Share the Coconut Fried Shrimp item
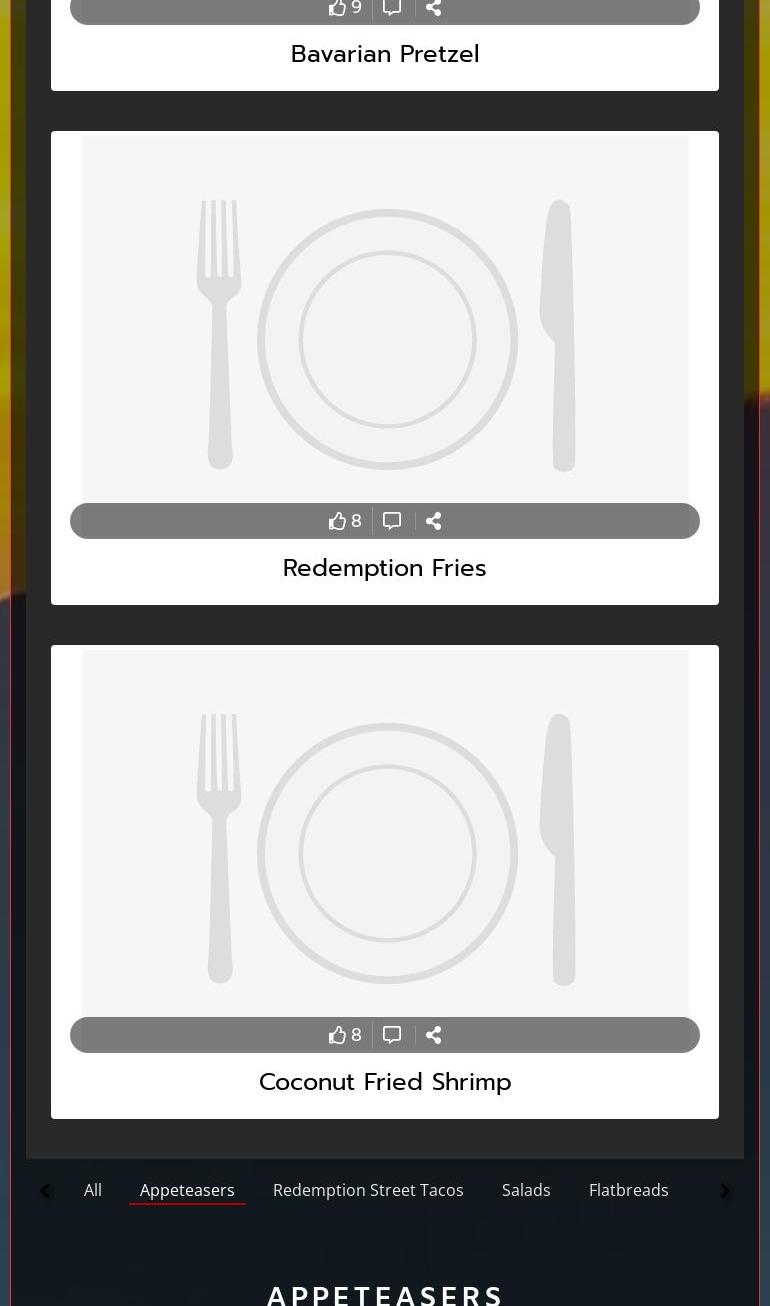The width and height of the screenshot is (770, 1306). [x=433, y=1035]
